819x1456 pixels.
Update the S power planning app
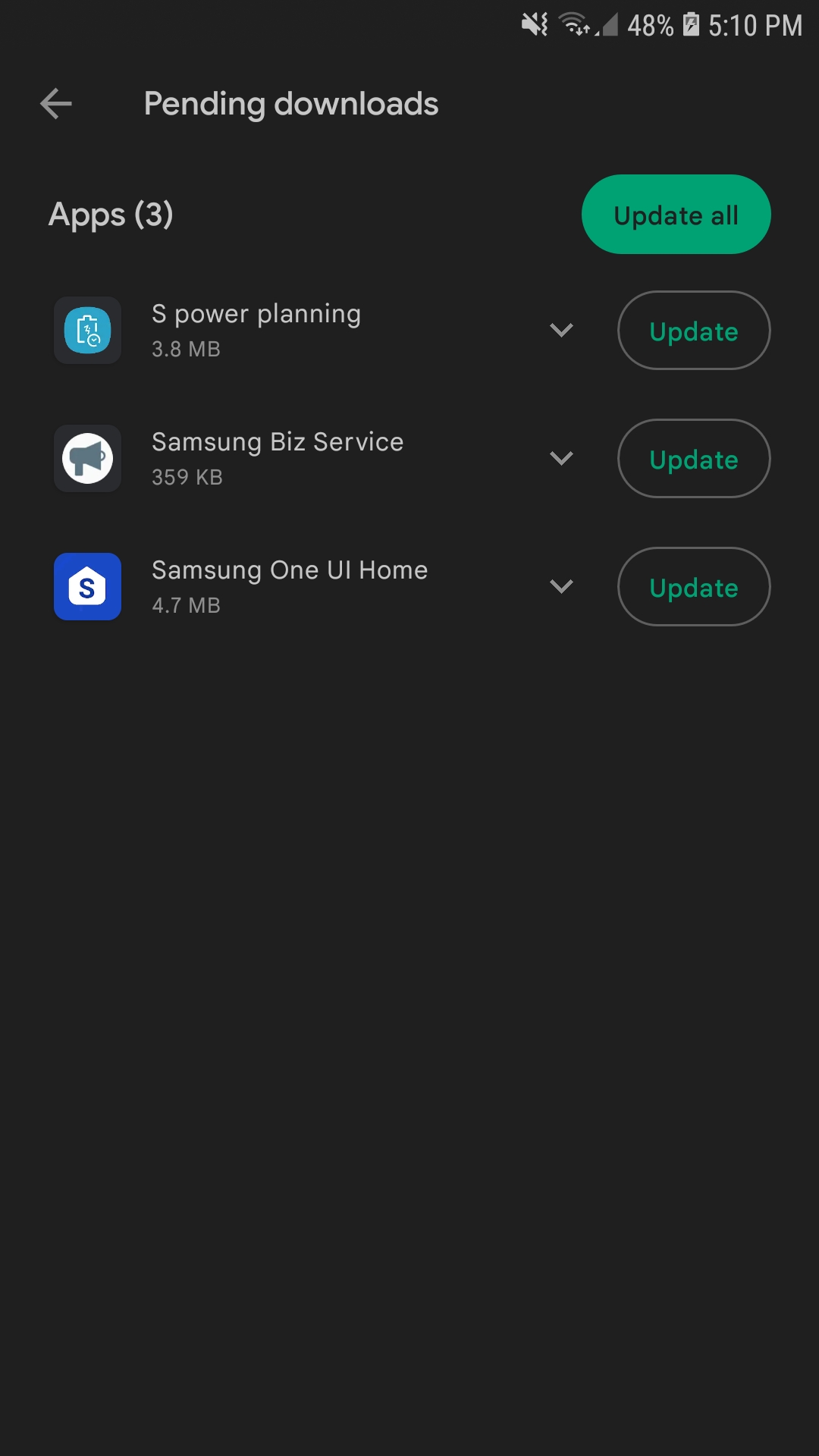pos(693,331)
